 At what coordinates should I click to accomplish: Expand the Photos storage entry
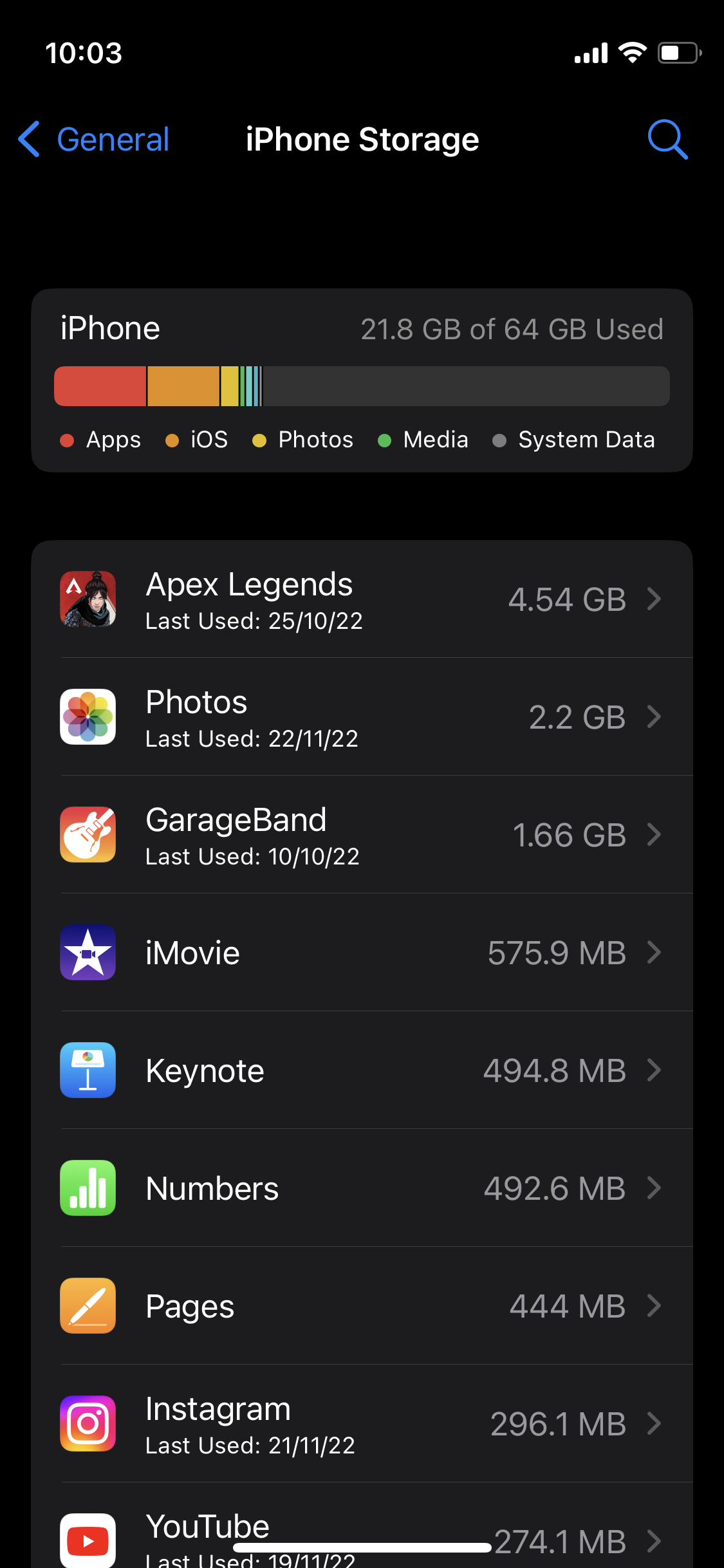[654, 717]
